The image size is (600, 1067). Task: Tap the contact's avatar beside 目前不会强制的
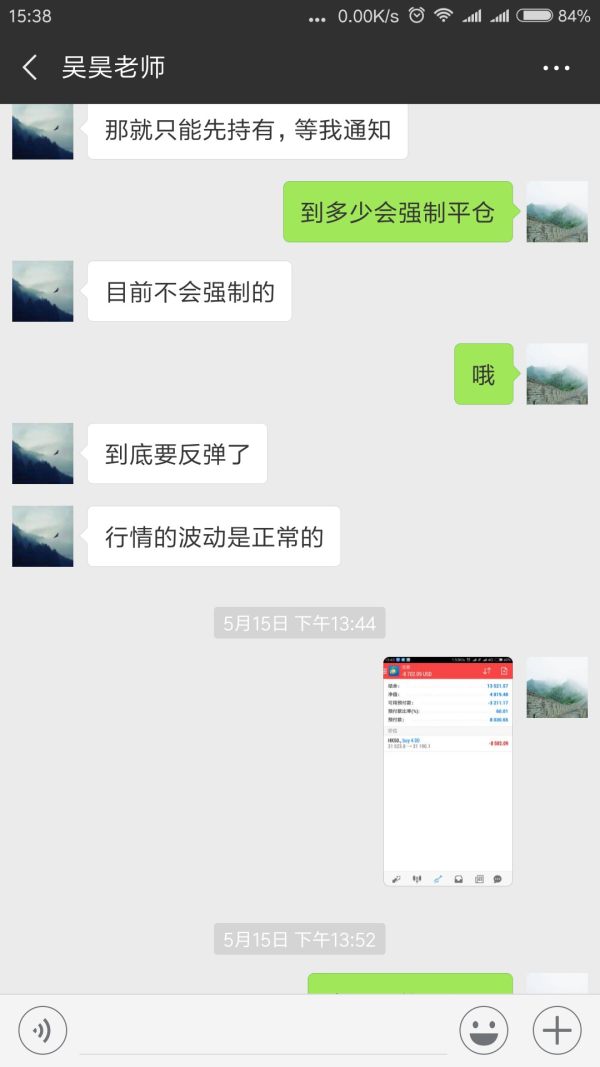click(43, 291)
